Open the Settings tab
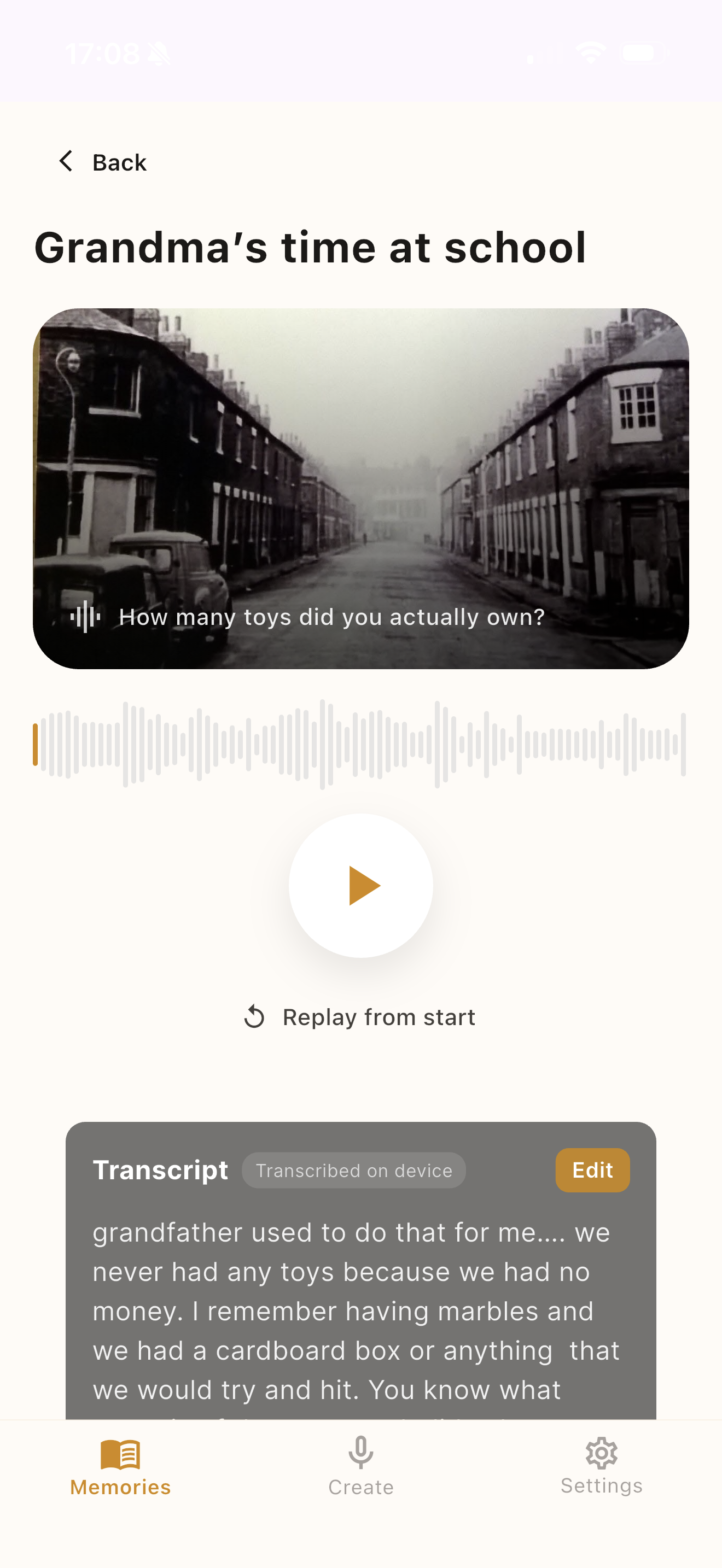722x1568 pixels. pos(602,1466)
